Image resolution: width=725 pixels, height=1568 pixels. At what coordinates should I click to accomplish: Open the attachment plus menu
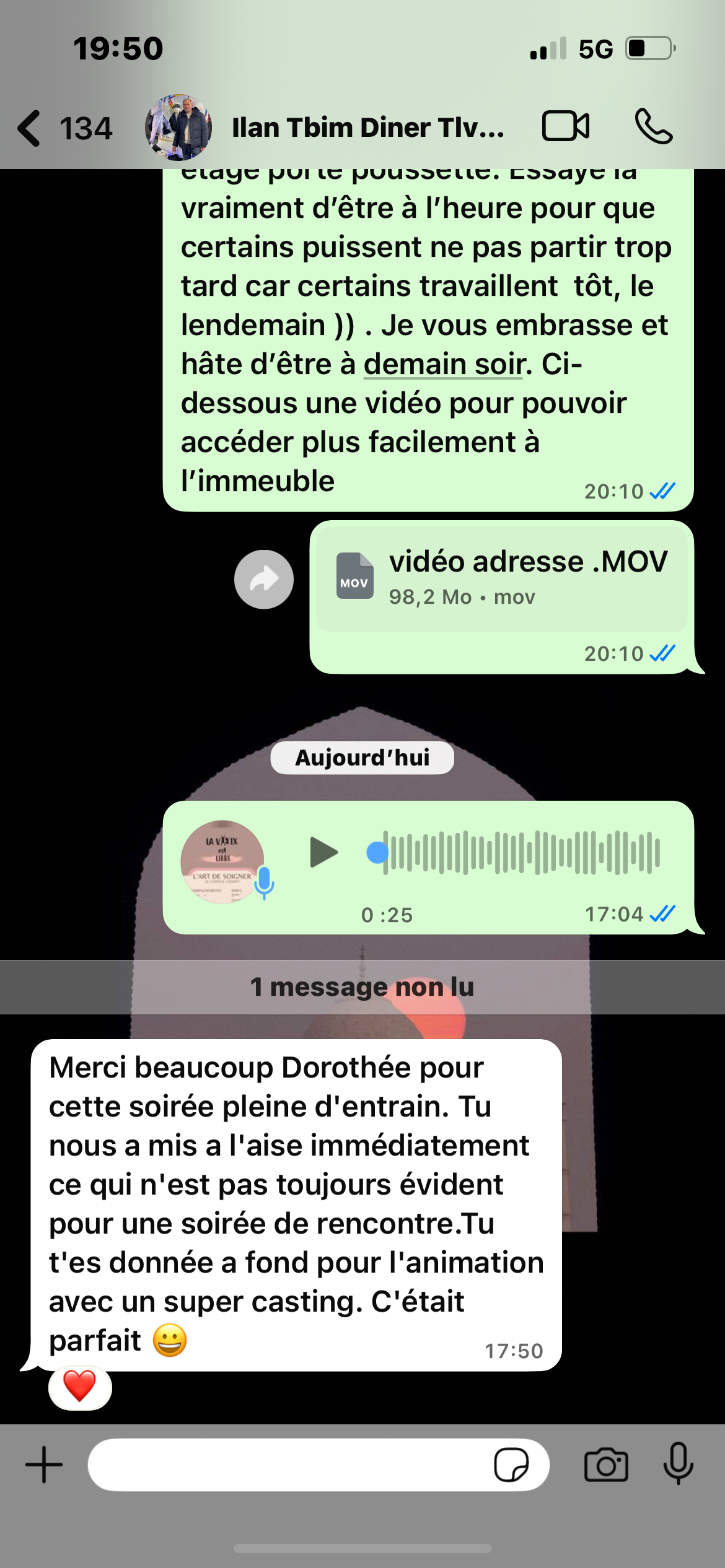click(43, 1465)
